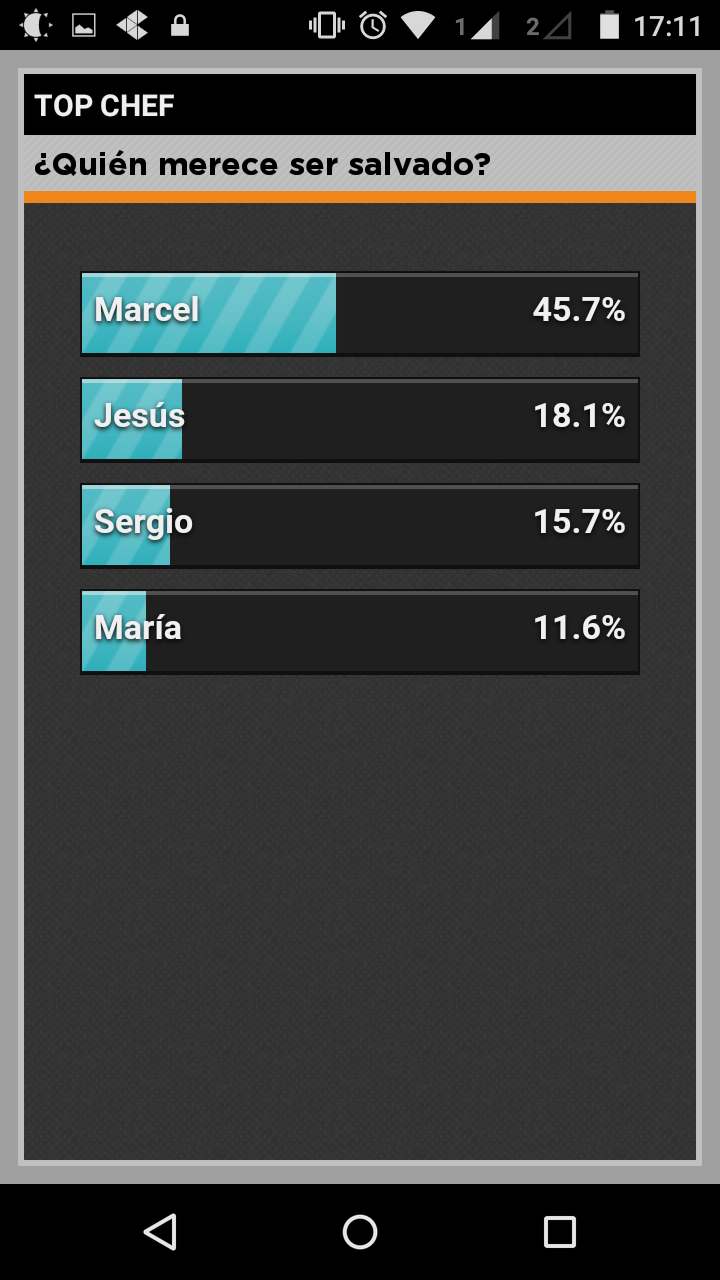Screen dimensions: 720x1280
Task: Go back using the navigation bar
Action: (160, 1232)
